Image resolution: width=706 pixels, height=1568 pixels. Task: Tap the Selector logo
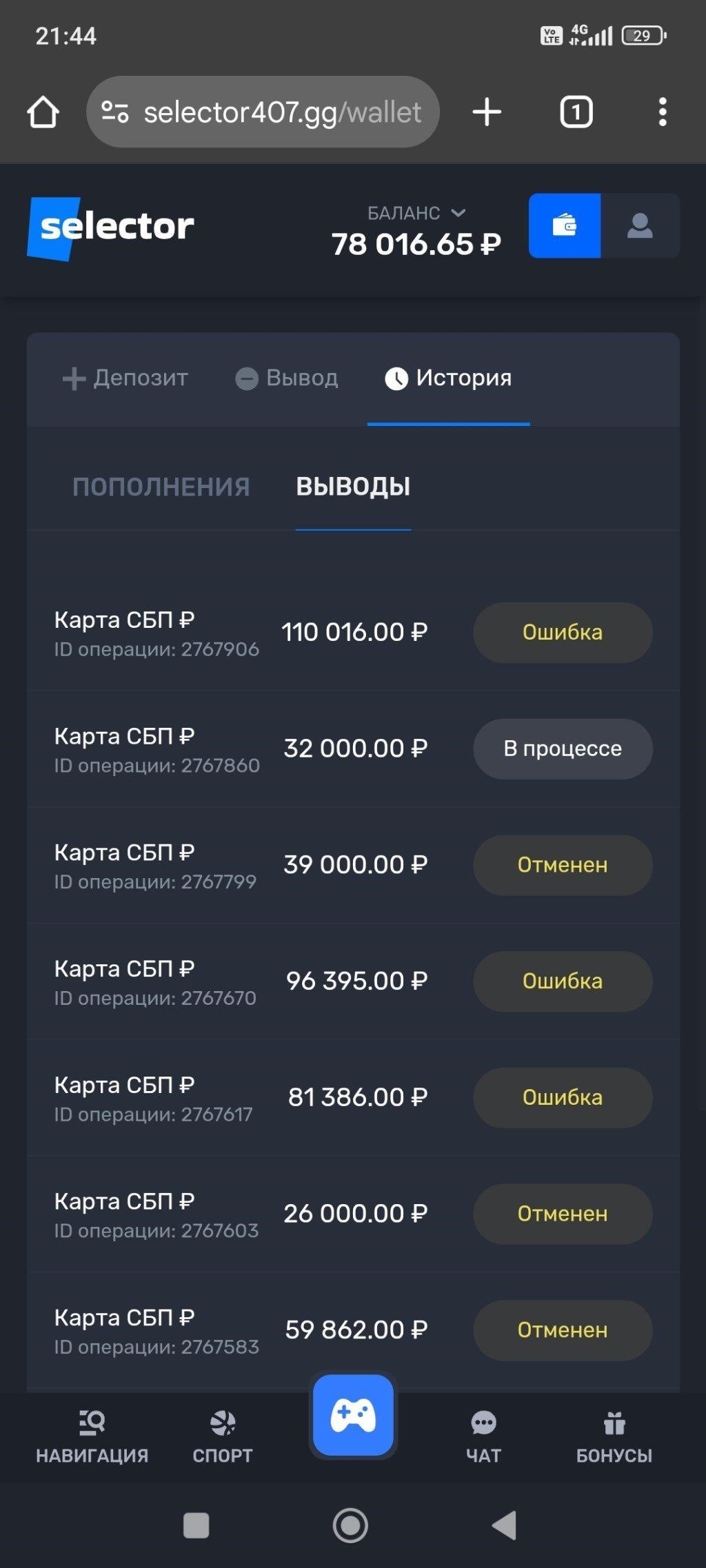[x=110, y=228]
